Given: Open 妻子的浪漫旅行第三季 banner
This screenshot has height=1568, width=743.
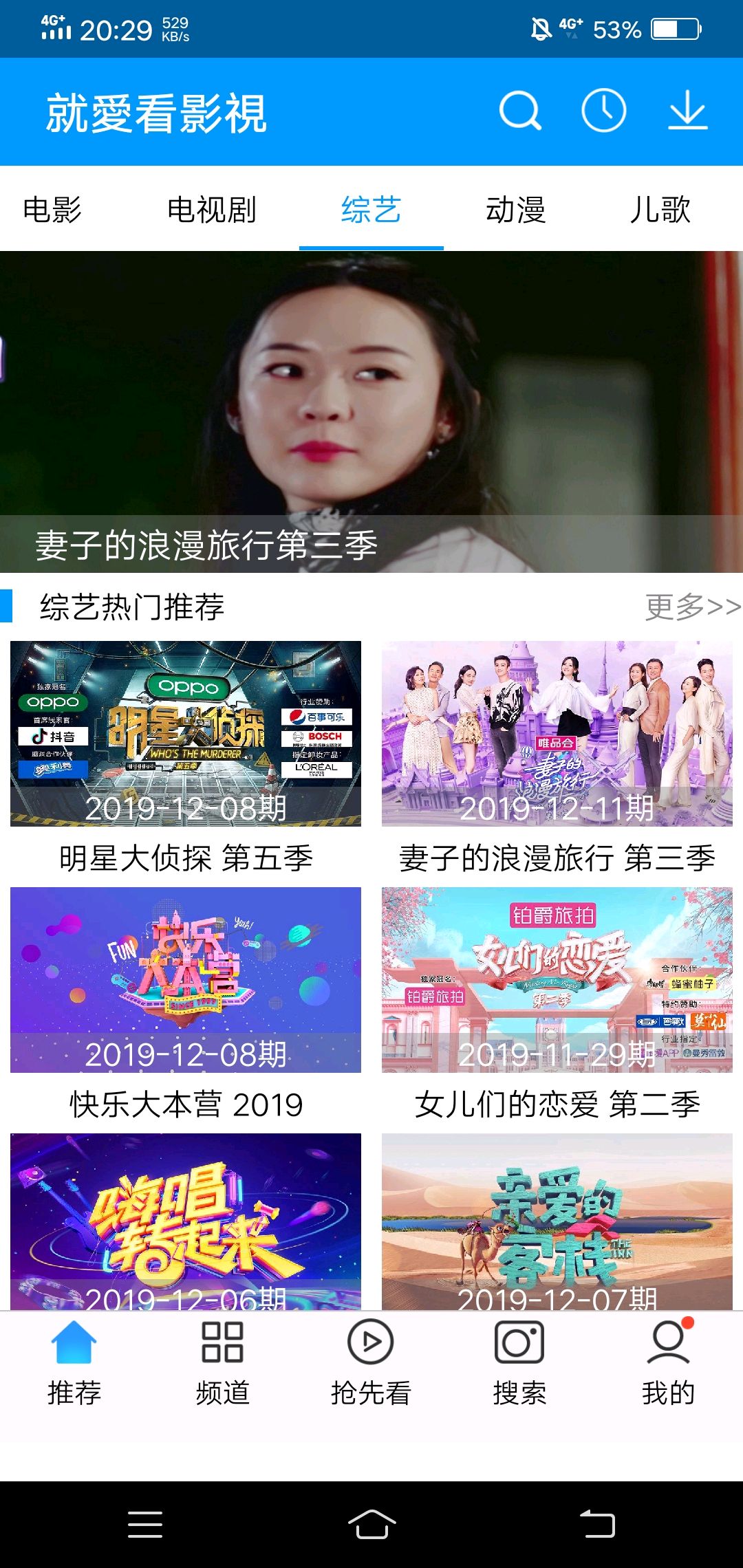Looking at the screenshot, I should [x=371, y=413].
